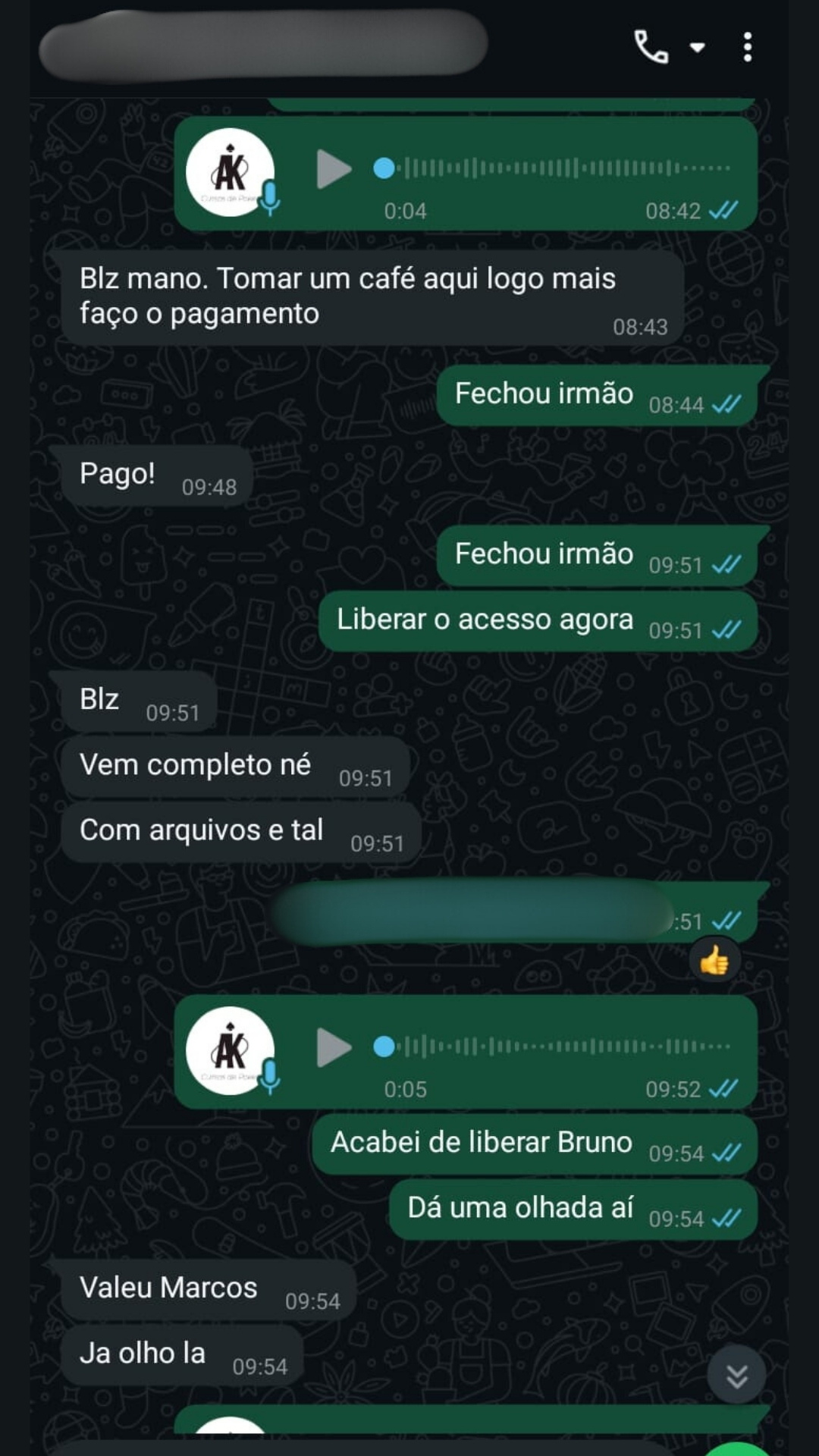819x1456 pixels.
Task: Play the 0:04 voice message
Action: (334, 168)
